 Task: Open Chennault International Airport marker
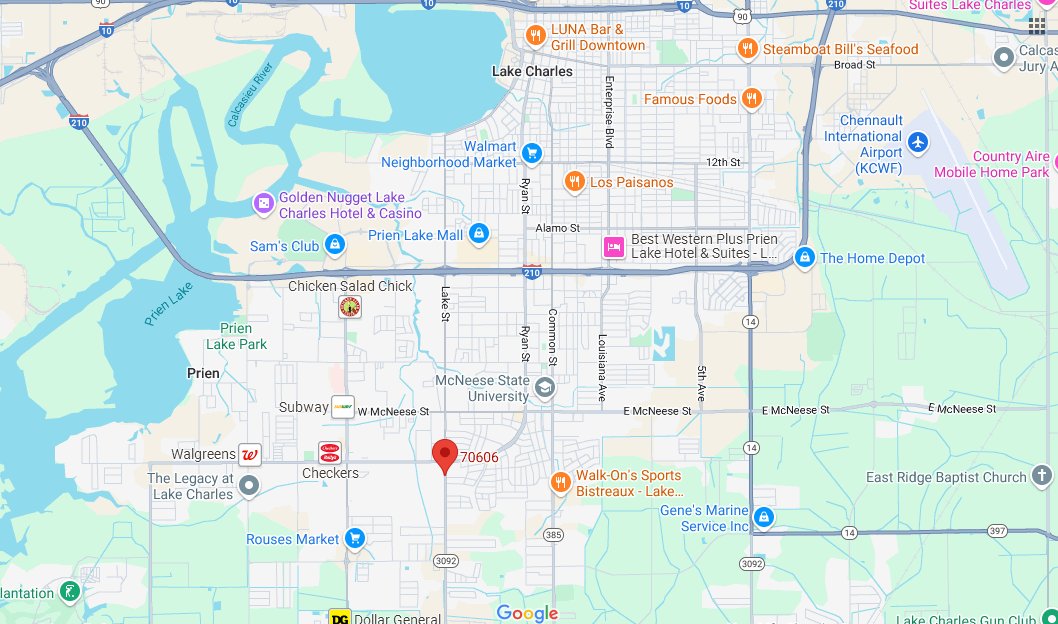pyautogui.click(x=919, y=144)
